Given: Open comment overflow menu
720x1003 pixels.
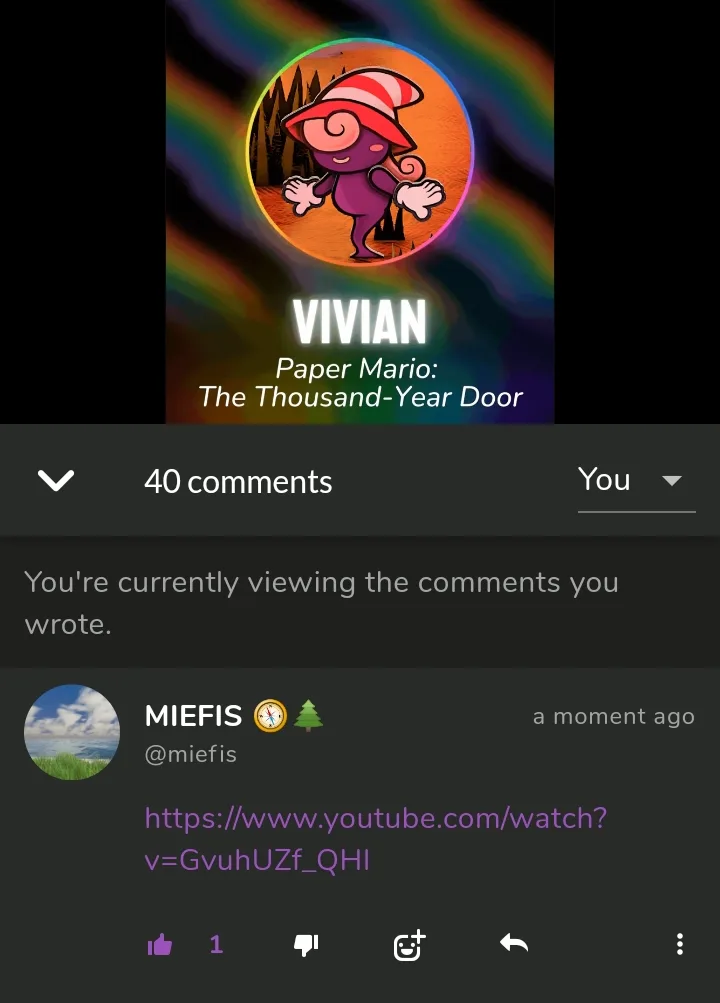Looking at the screenshot, I should pyautogui.click(x=680, y=943).
